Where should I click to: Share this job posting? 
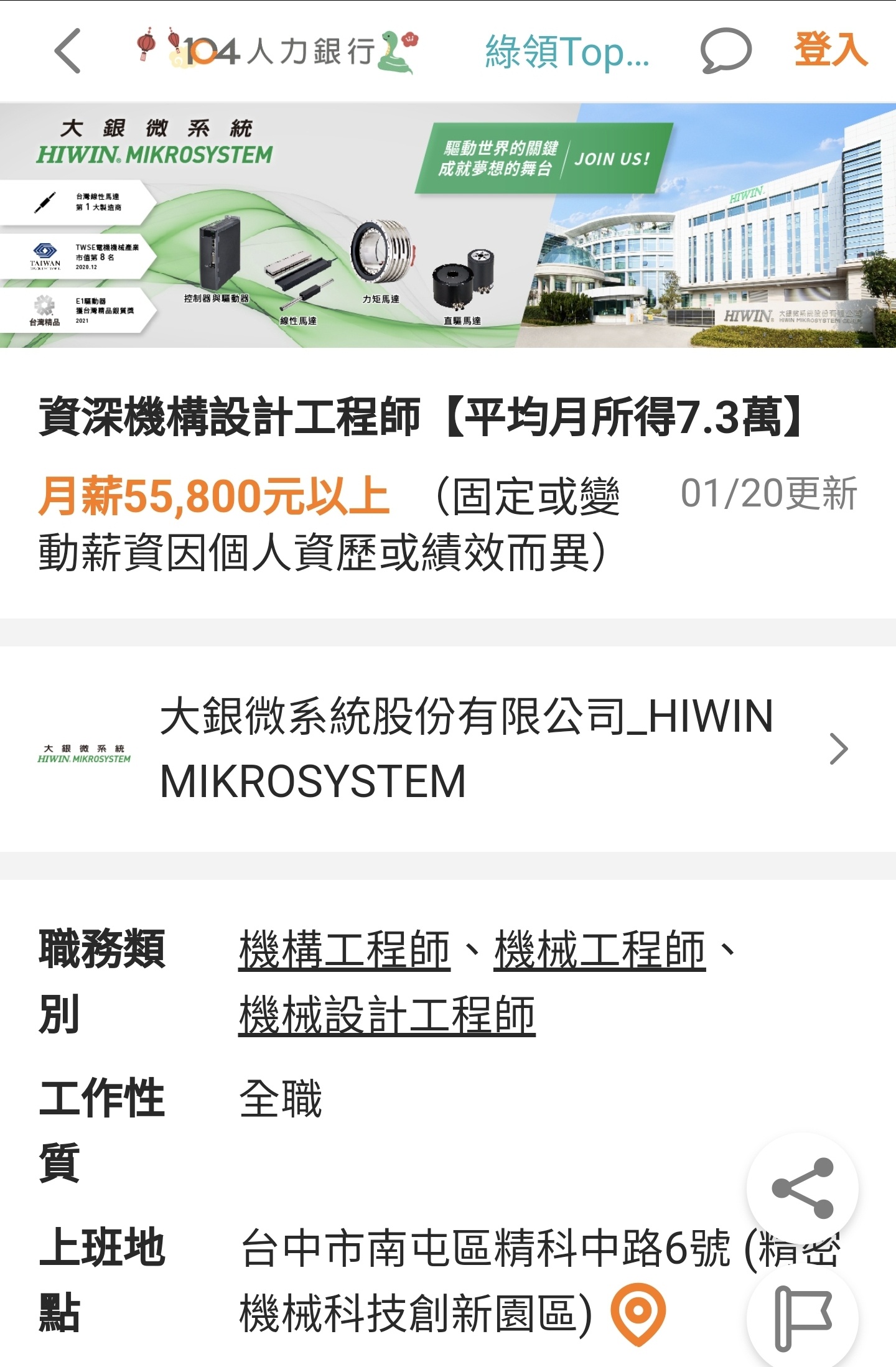pyautogui.click(x=802, y=1188)
